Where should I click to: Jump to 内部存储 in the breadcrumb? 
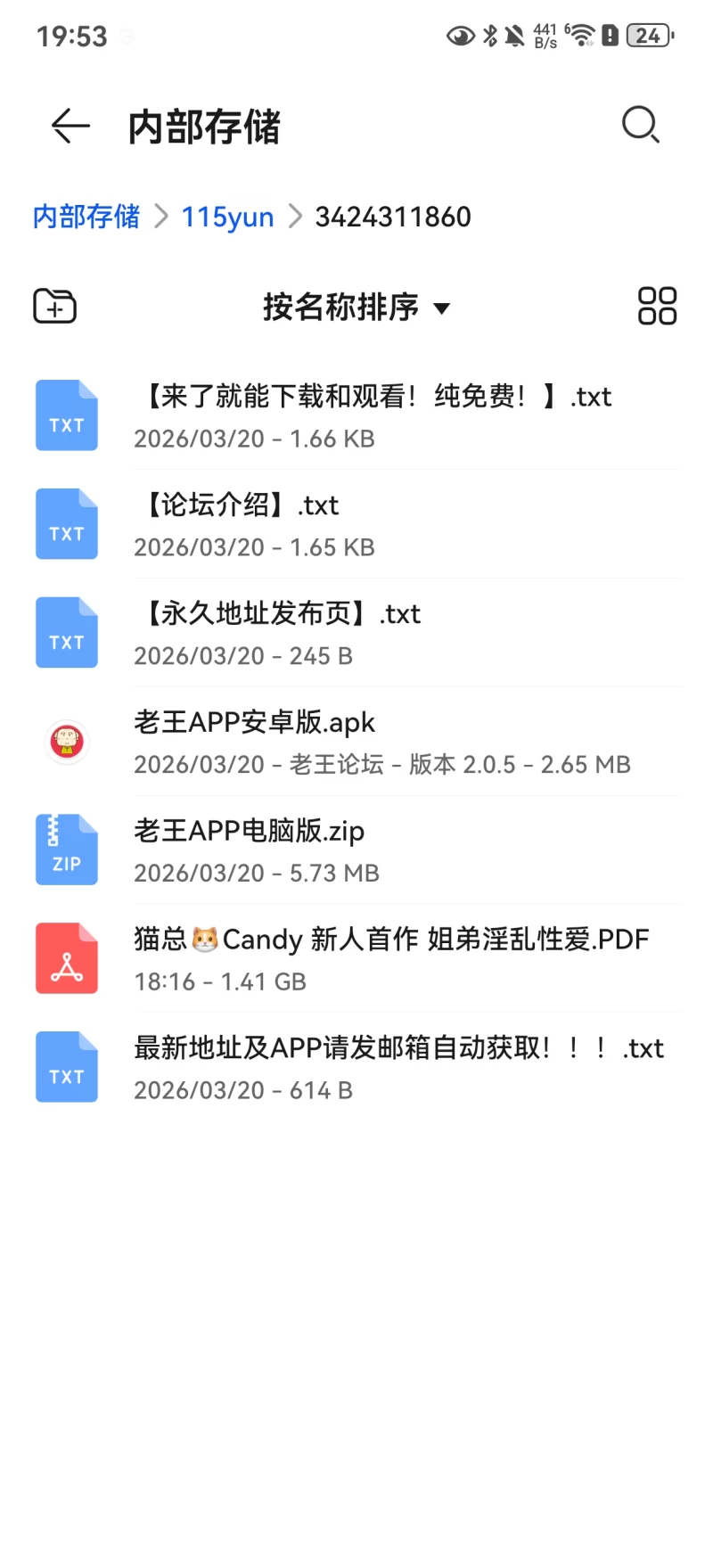pyautogui.click(x=86, y=217)
